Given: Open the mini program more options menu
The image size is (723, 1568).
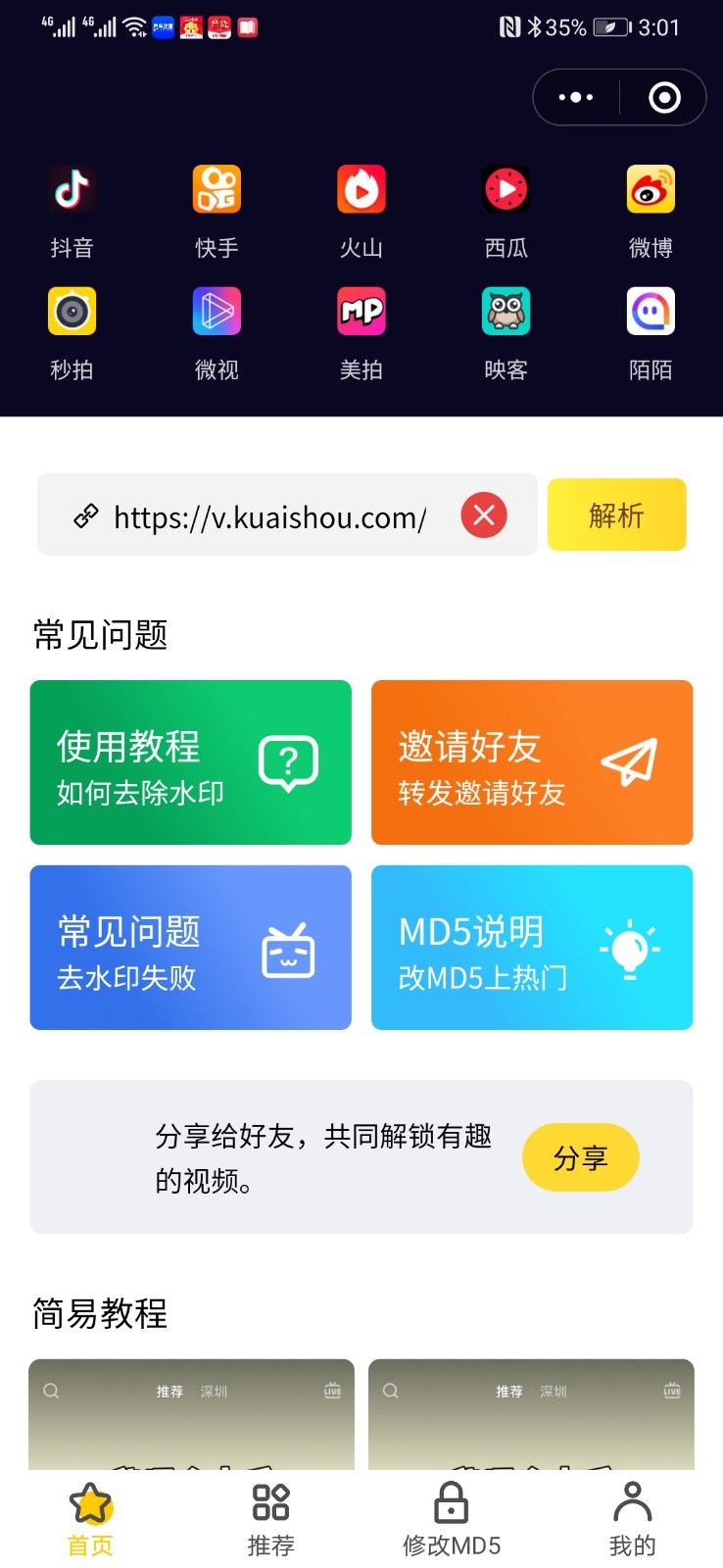Looking at the screenshot, I should coord(576,97).
